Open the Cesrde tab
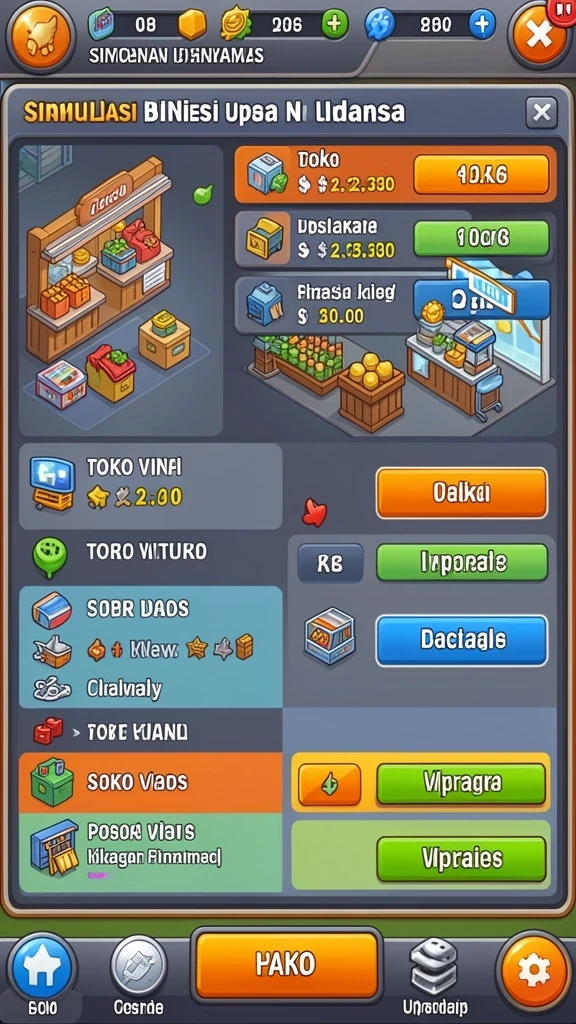The image size is (576, 1024). (138, 974)
